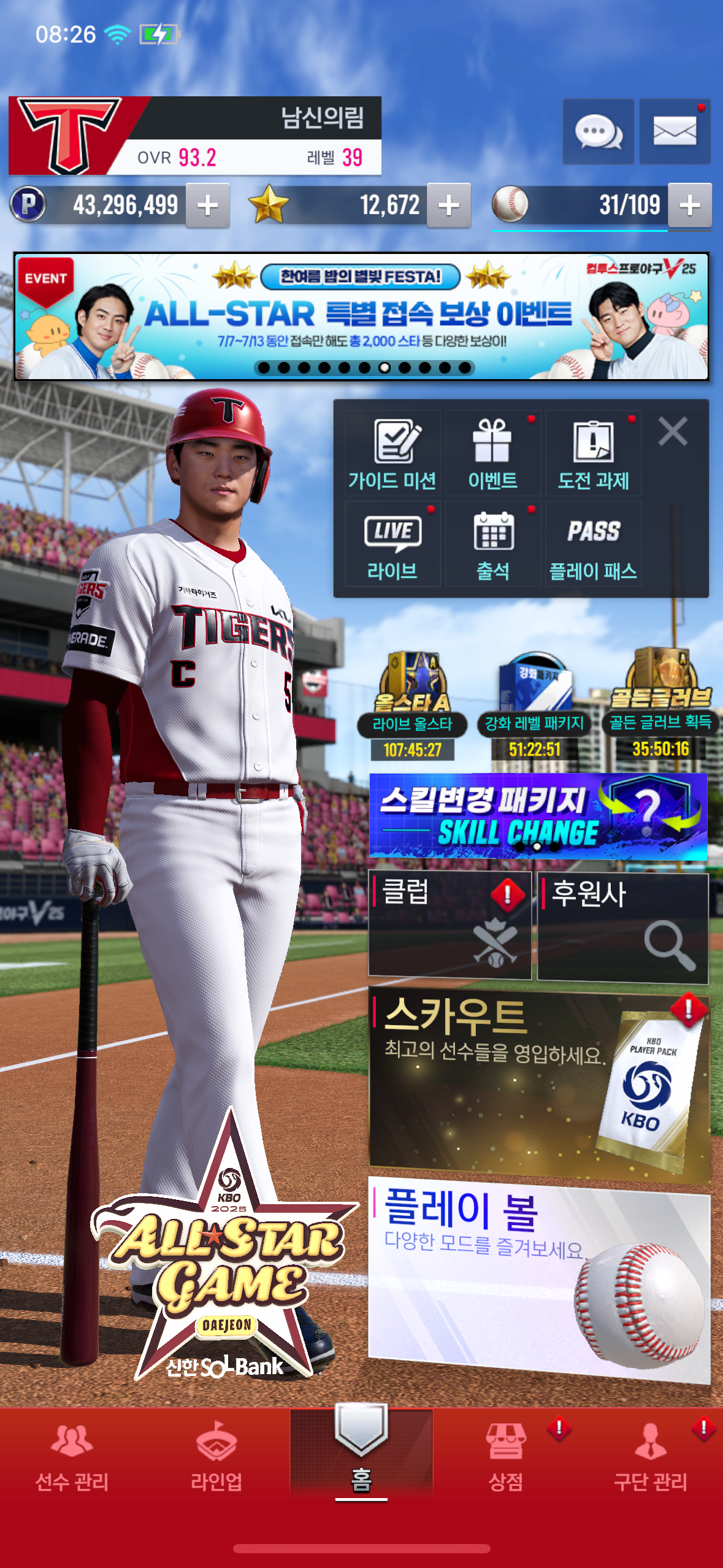Open the mailbox envelope icon
This screenshot has height=1568, width=723.
675,131
